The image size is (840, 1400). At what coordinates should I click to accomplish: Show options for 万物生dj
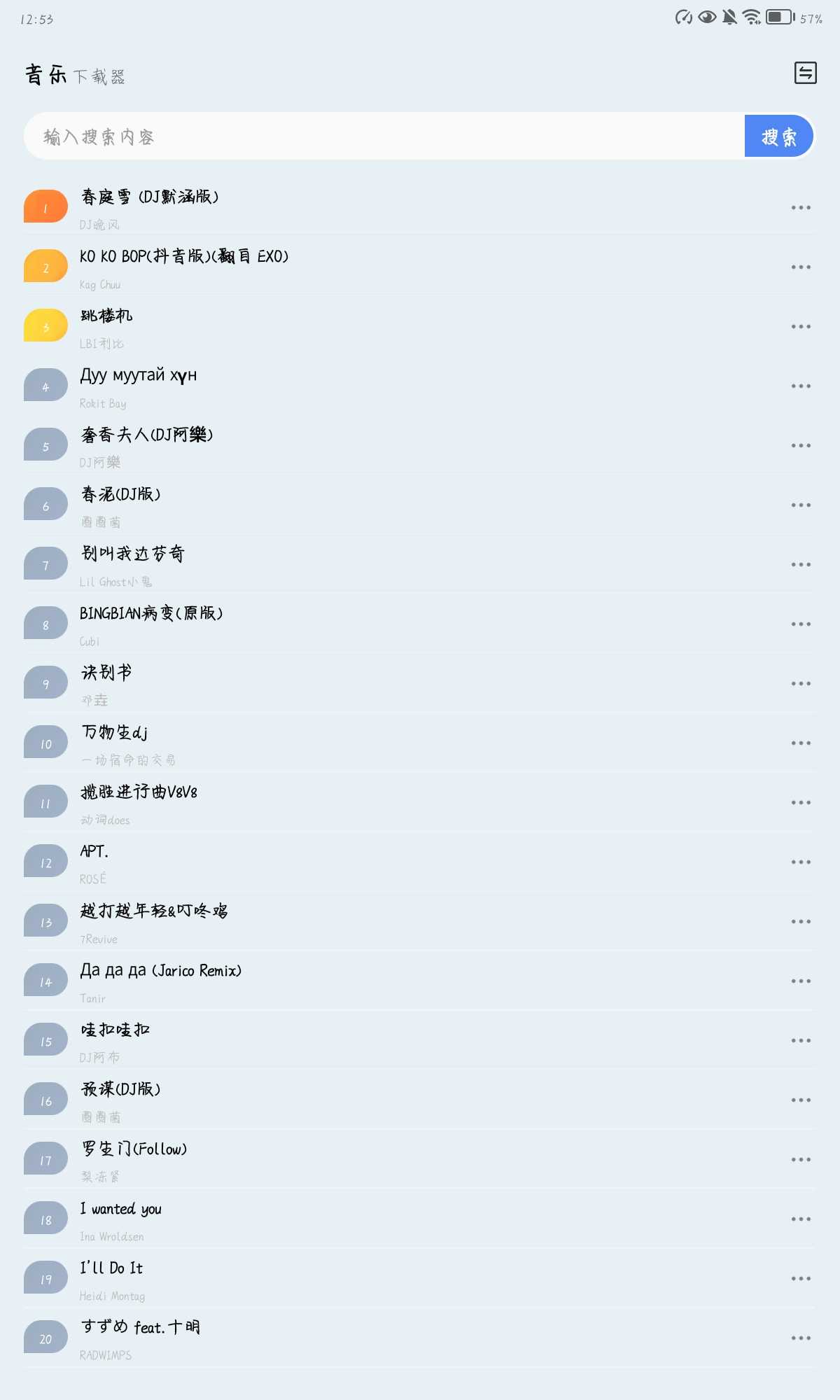(801, 743)
